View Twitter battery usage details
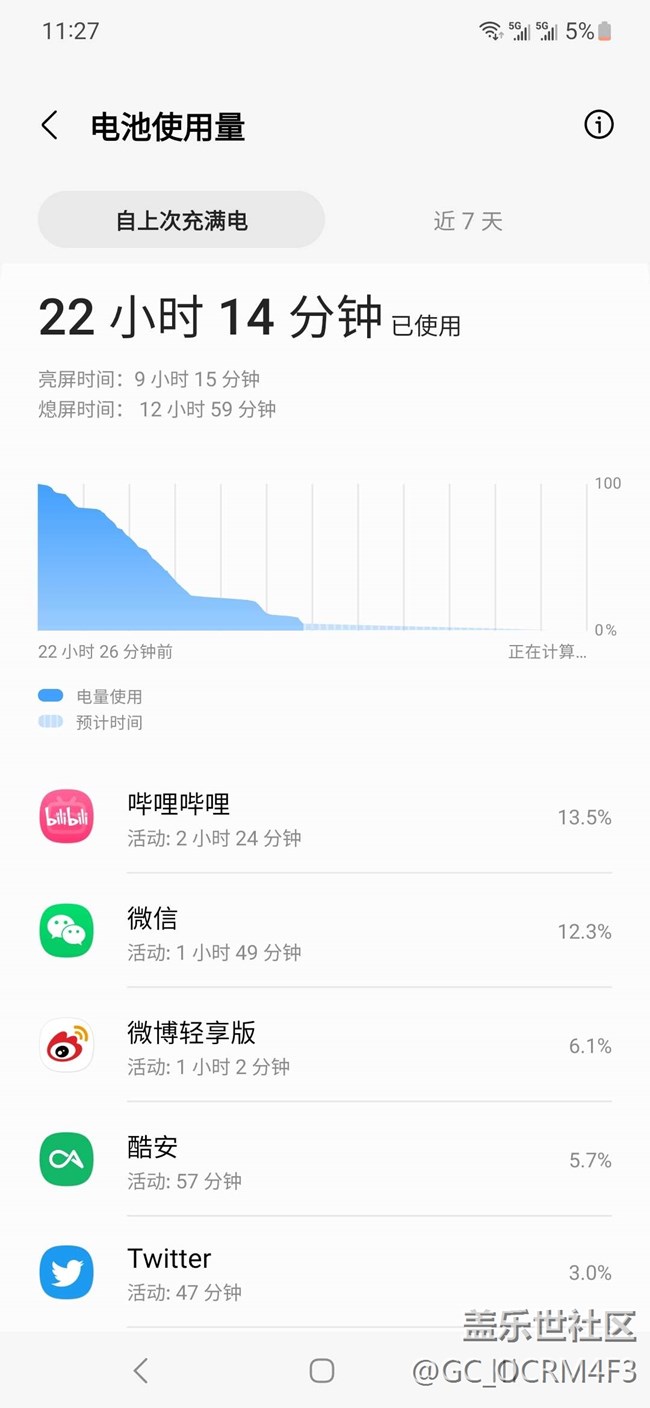The image size is (650, 1408). click(x=325, y=1273)
